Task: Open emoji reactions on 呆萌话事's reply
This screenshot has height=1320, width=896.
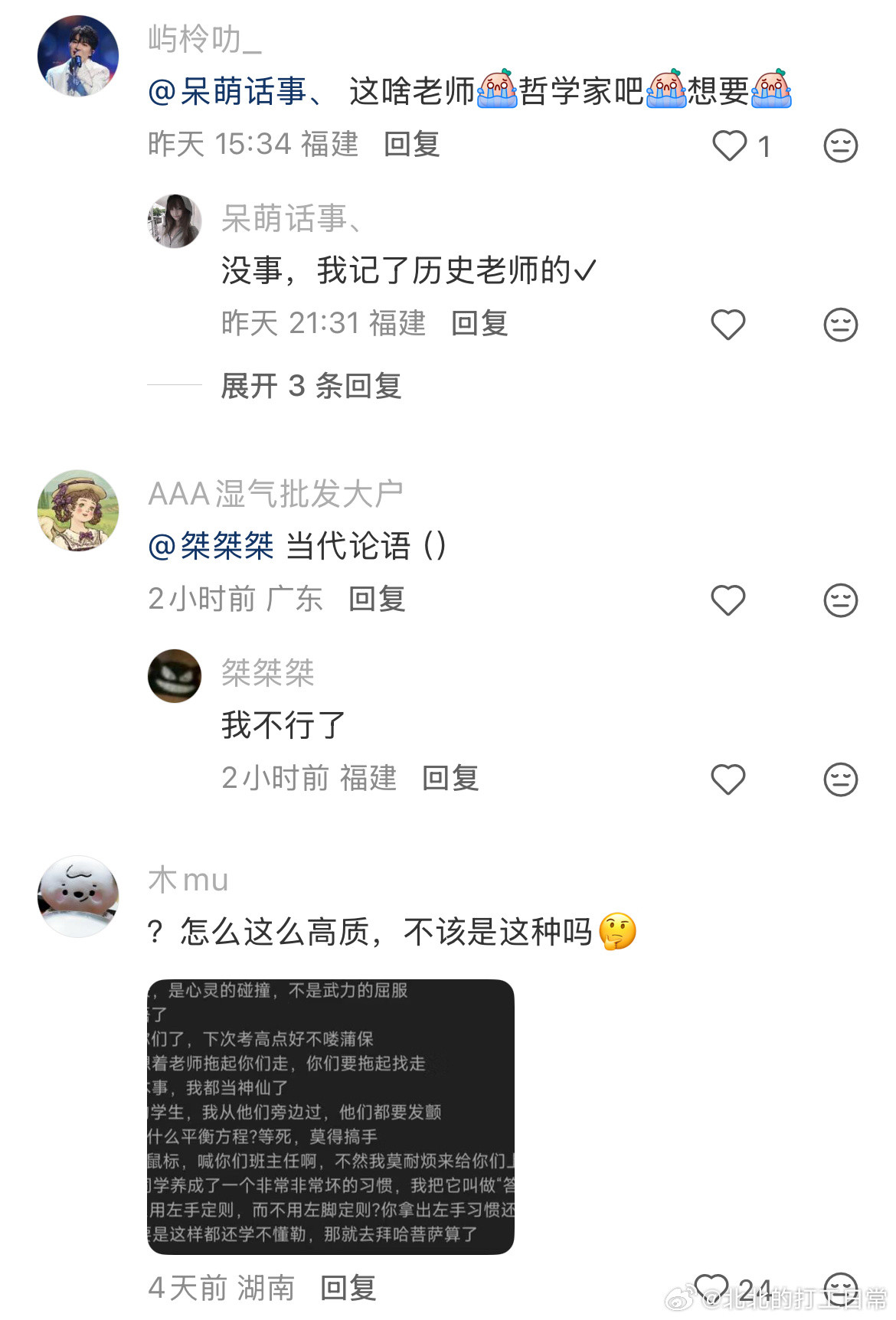Action: click(x=842, y=325)
